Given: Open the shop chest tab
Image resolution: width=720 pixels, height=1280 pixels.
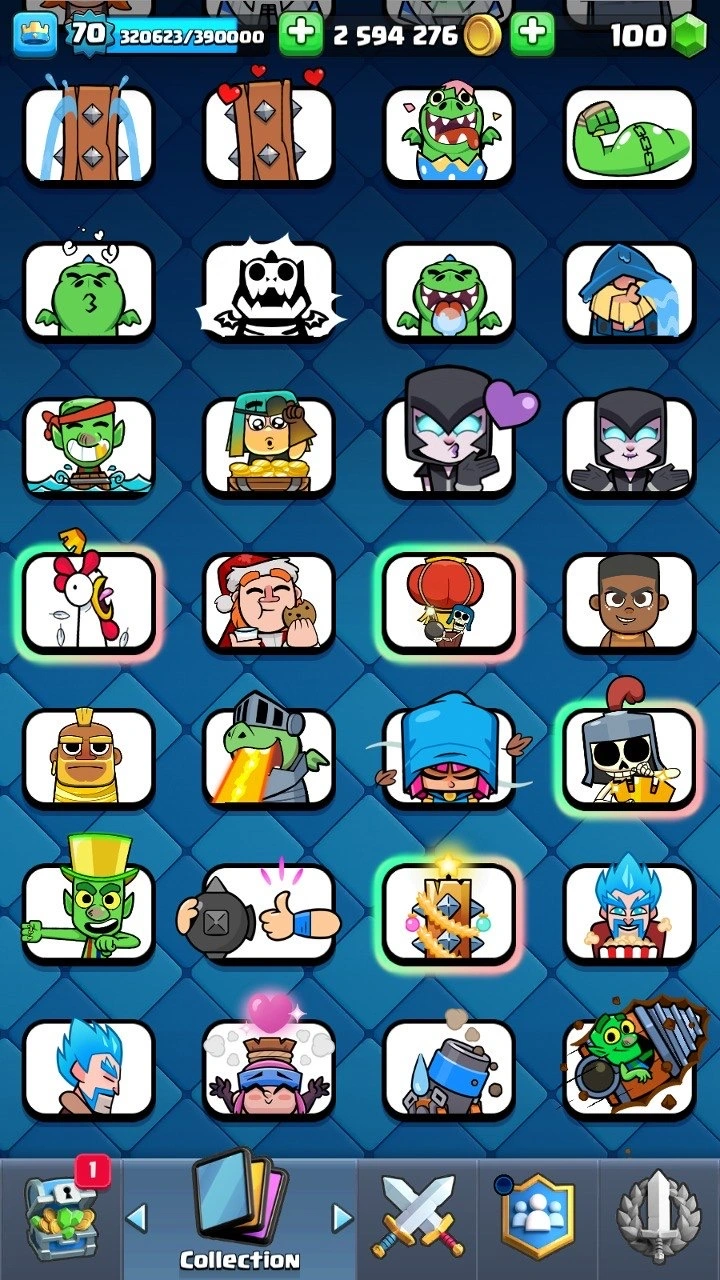Looking at the screenshot, I should point(60,1218).
